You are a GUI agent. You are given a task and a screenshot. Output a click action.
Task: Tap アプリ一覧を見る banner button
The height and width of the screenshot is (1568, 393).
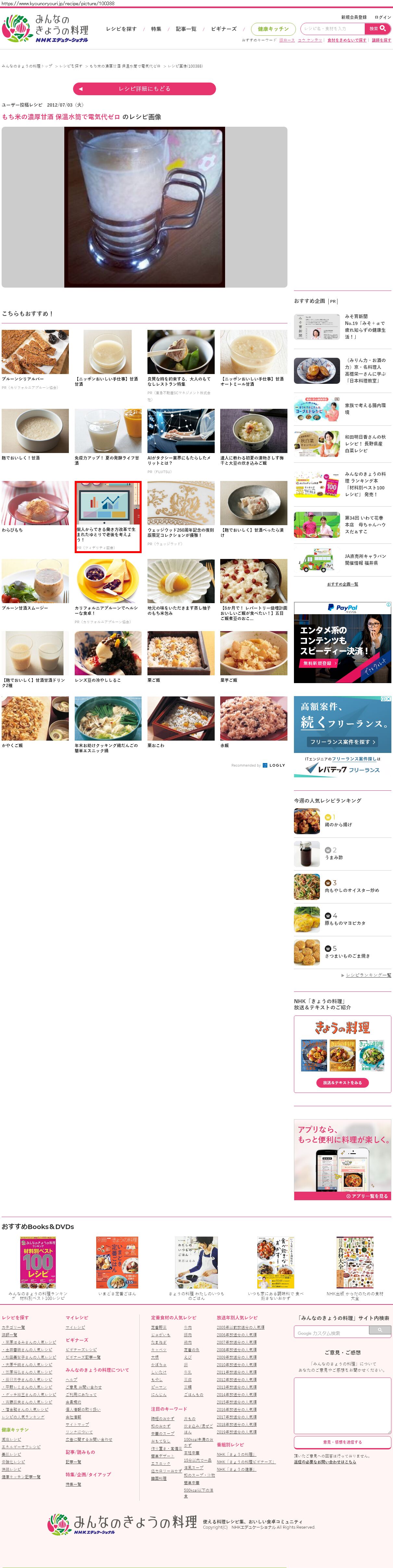367,1196
